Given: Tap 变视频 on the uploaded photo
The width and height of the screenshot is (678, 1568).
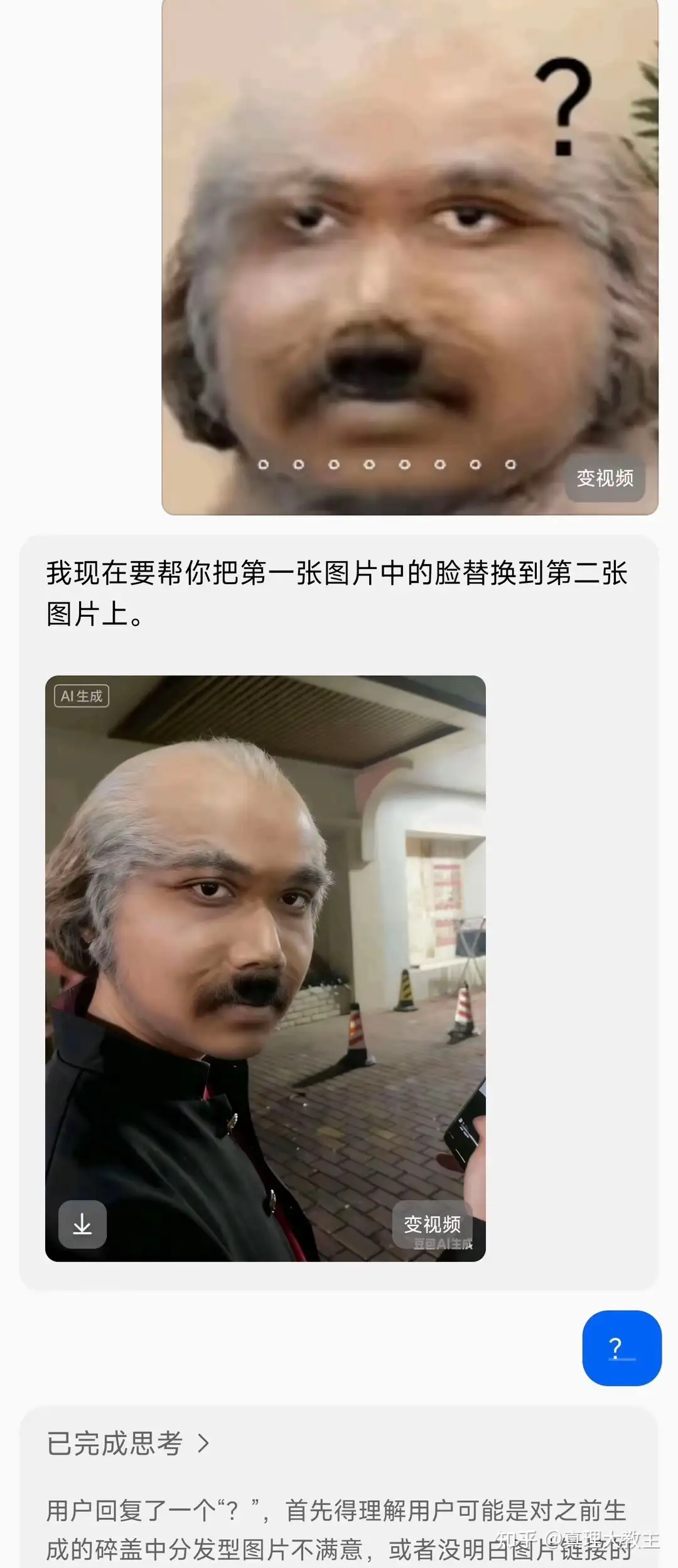Looking at the screenshot, I should click(605, 478).
